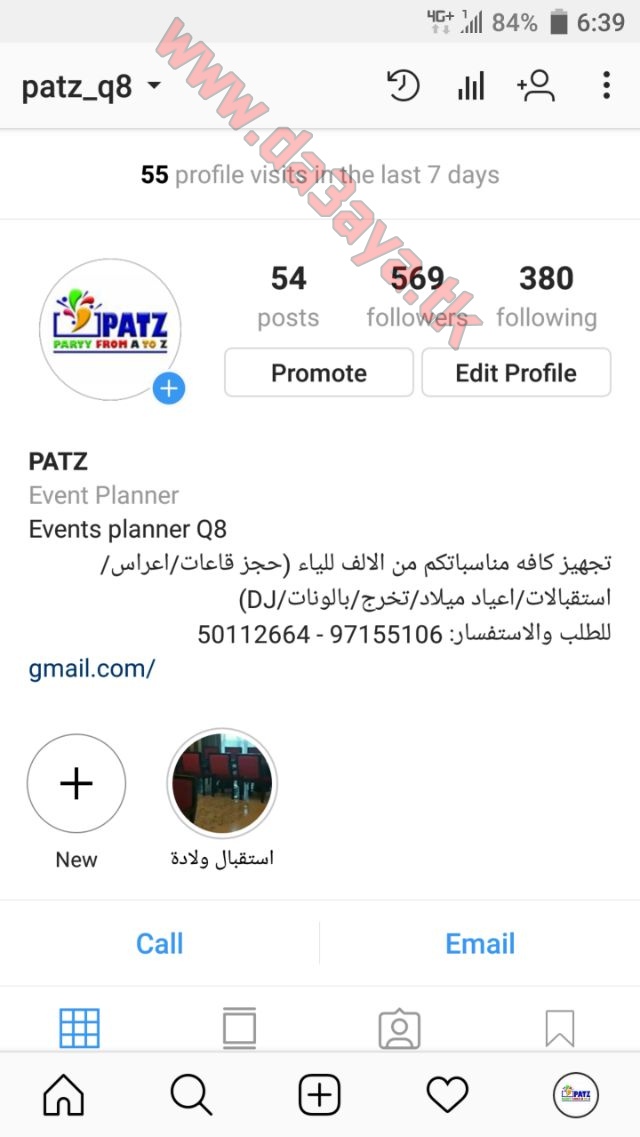The height and width of the screenshot is (1137, 640).
Task: View insights bar chart icon
Action: click(470, 86)
